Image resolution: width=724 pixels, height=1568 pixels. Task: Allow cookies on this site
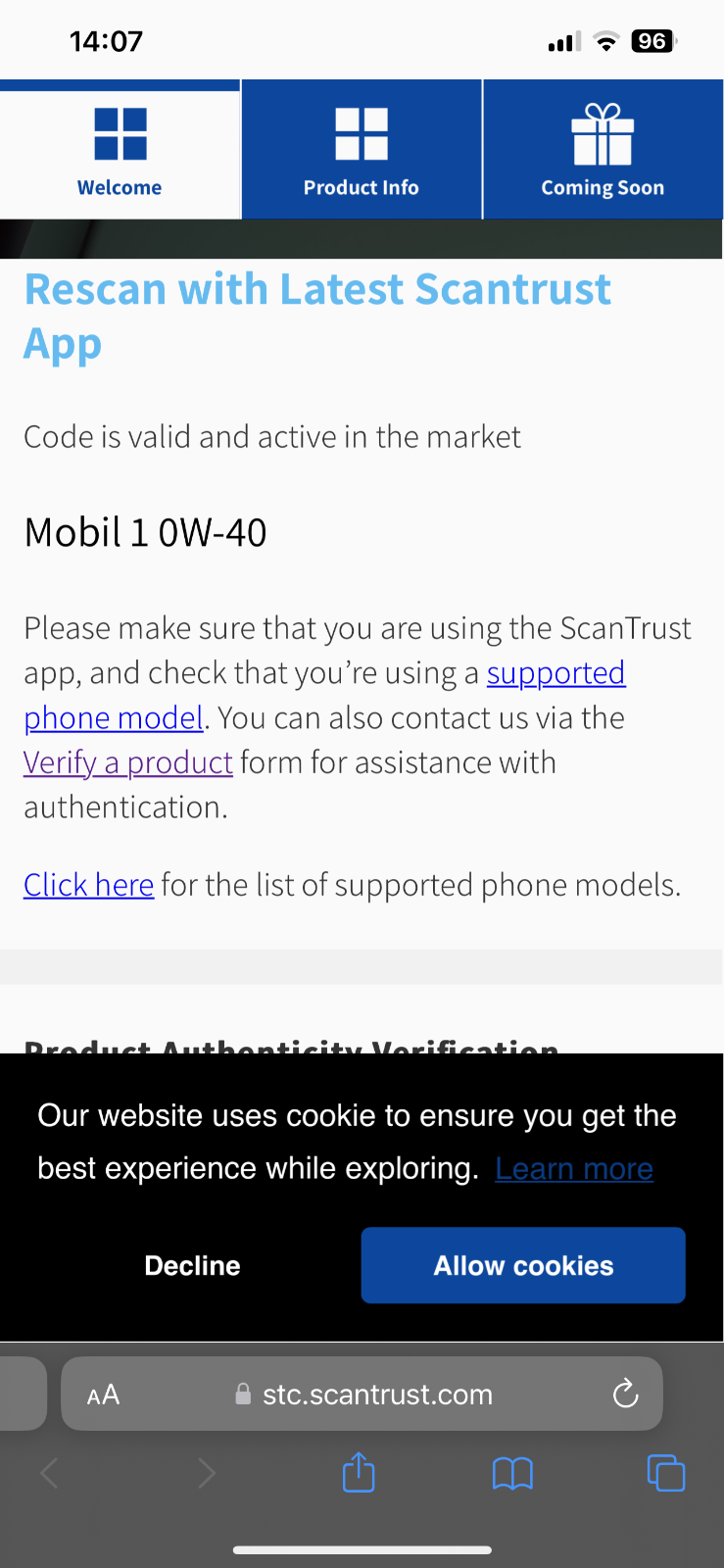coord(523,1265)
